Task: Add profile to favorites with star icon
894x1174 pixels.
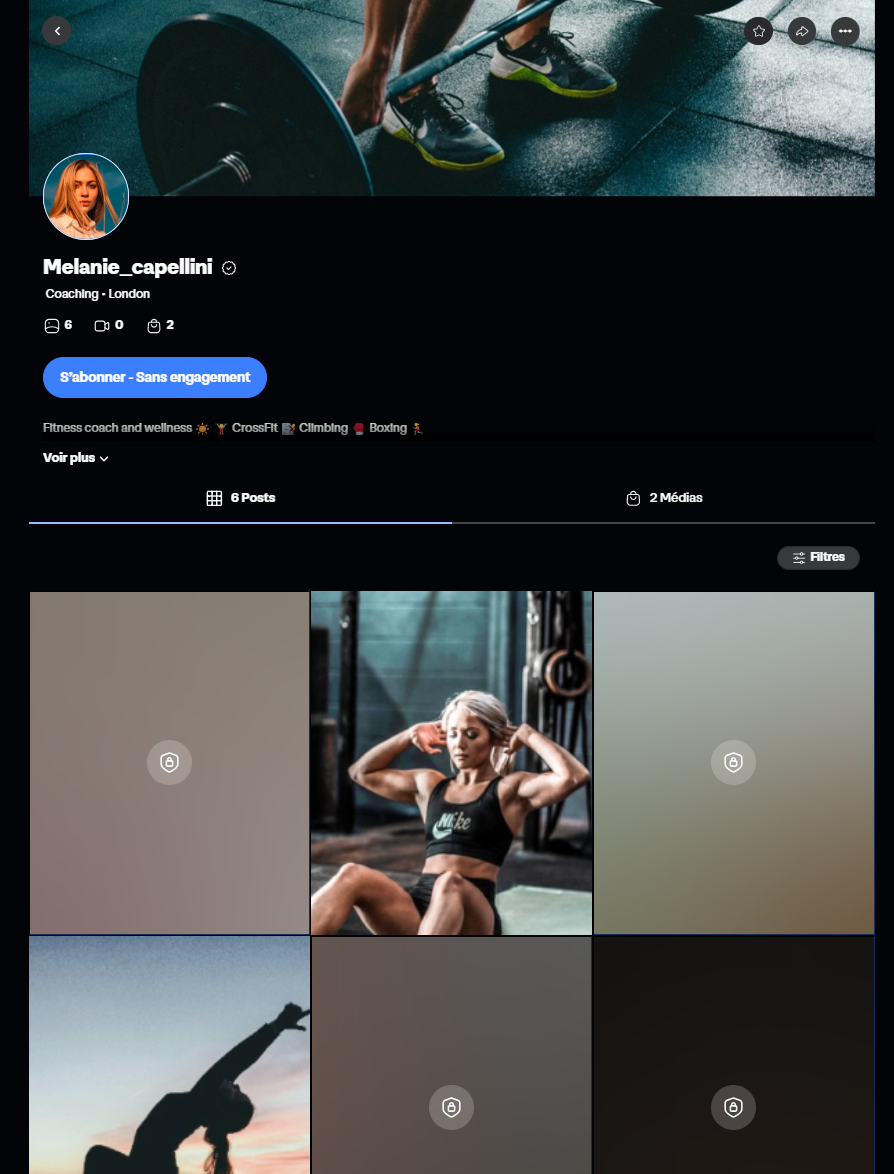Action: (x=759, y=31)
